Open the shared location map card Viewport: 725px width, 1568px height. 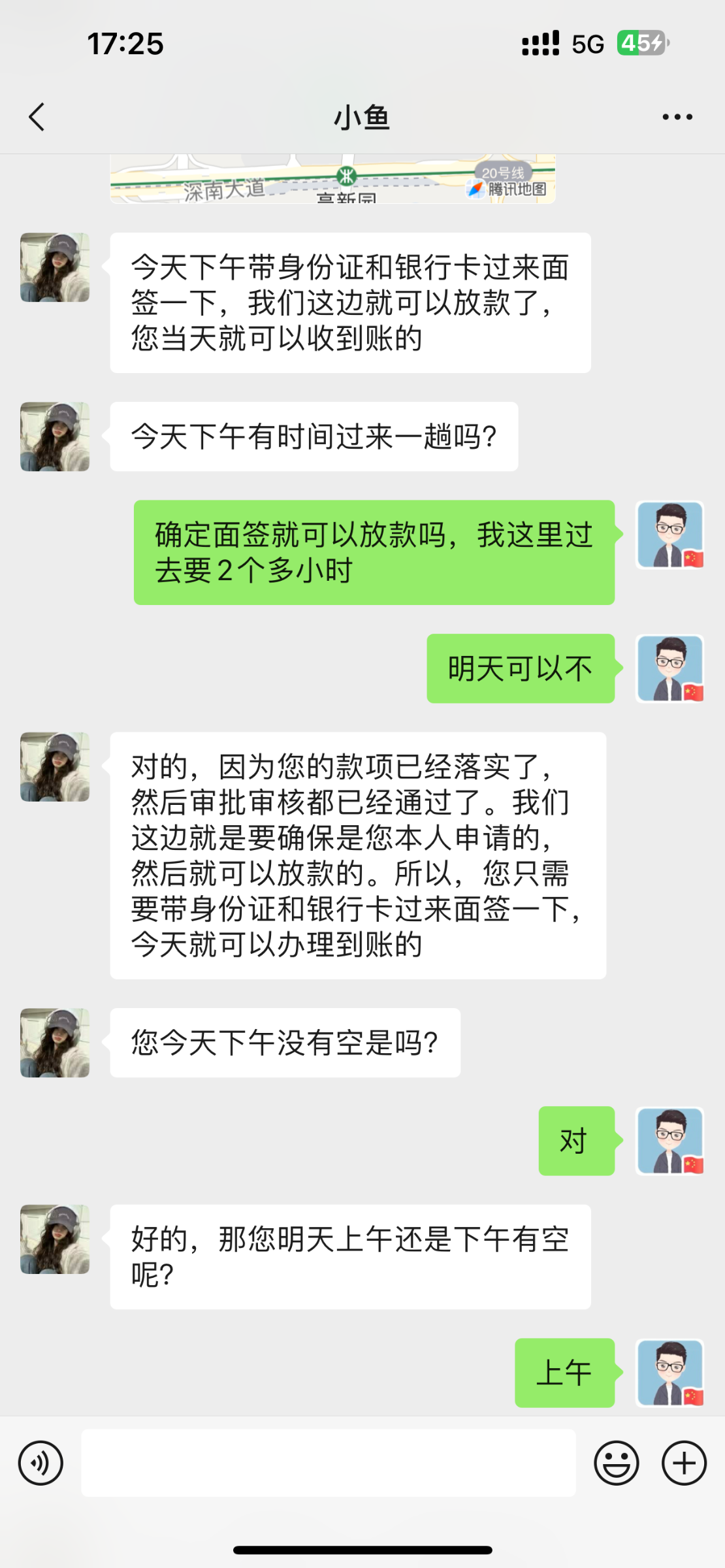coord(332,180)
